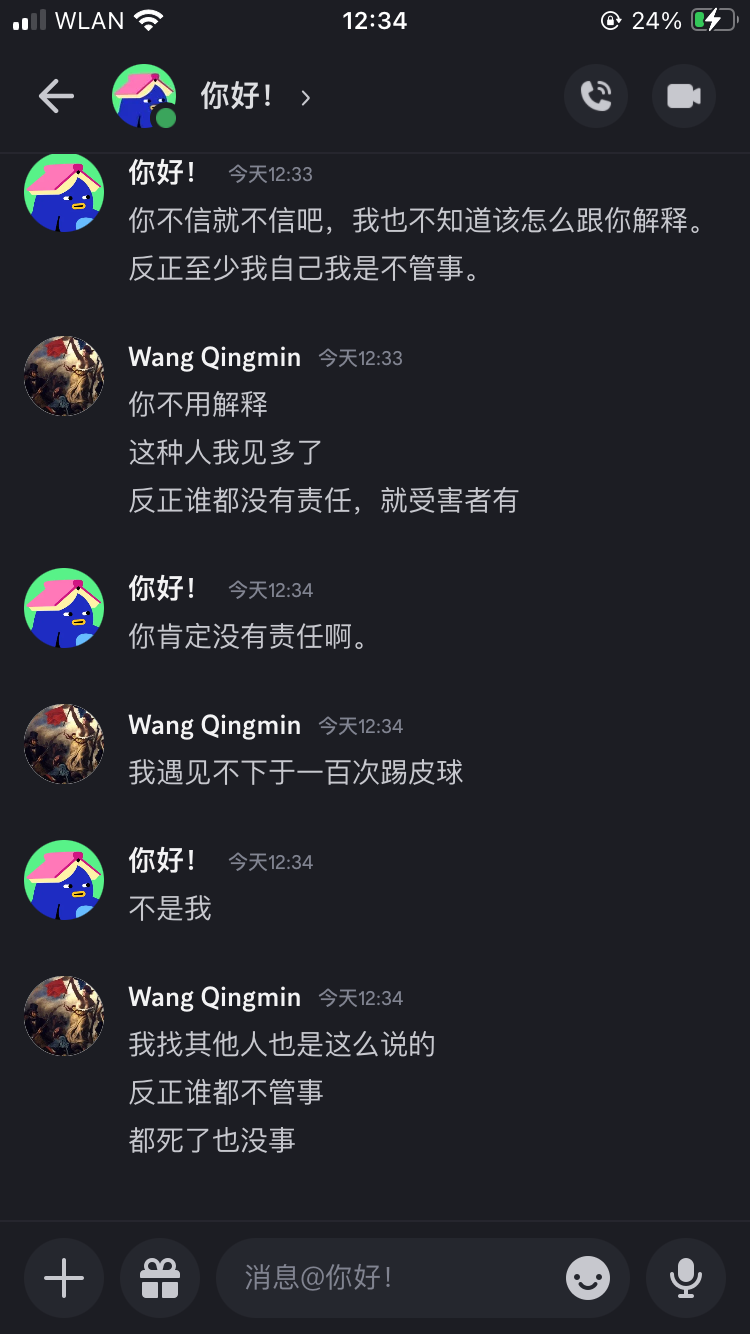Go back using the arrow icon
Image resolution: width=750 pixels, height=1334 pixels.
tap(56, 96)
